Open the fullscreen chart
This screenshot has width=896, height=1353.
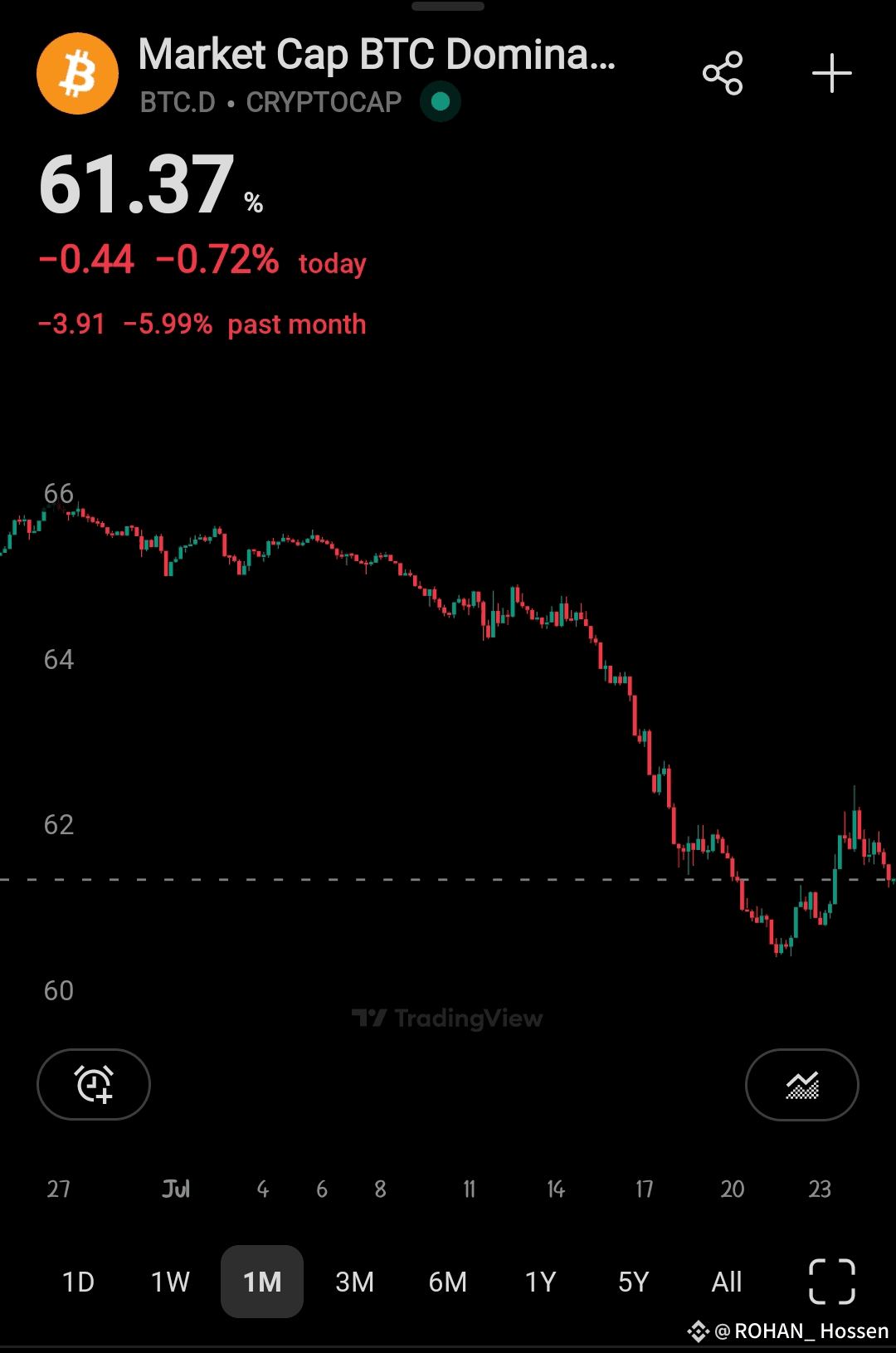pos(831,1282)
